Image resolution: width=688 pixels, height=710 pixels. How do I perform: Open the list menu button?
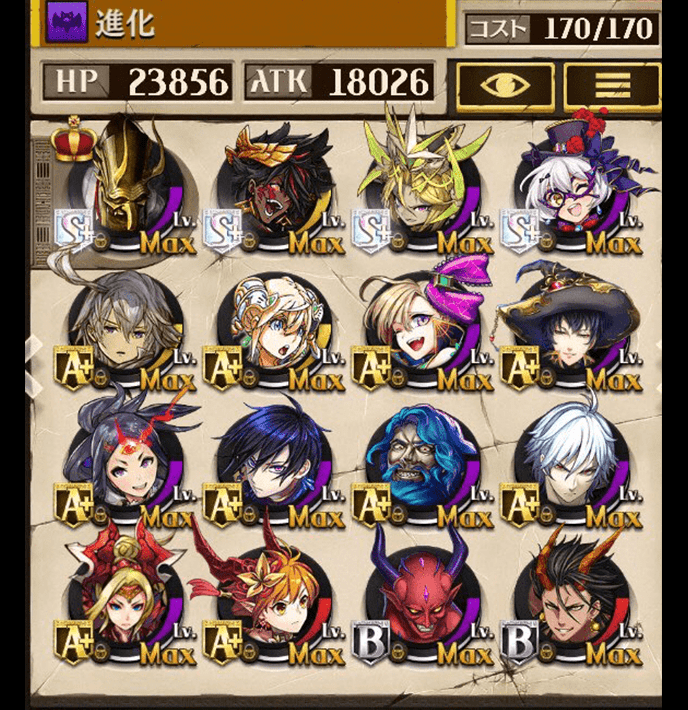(x=612, y=85)
